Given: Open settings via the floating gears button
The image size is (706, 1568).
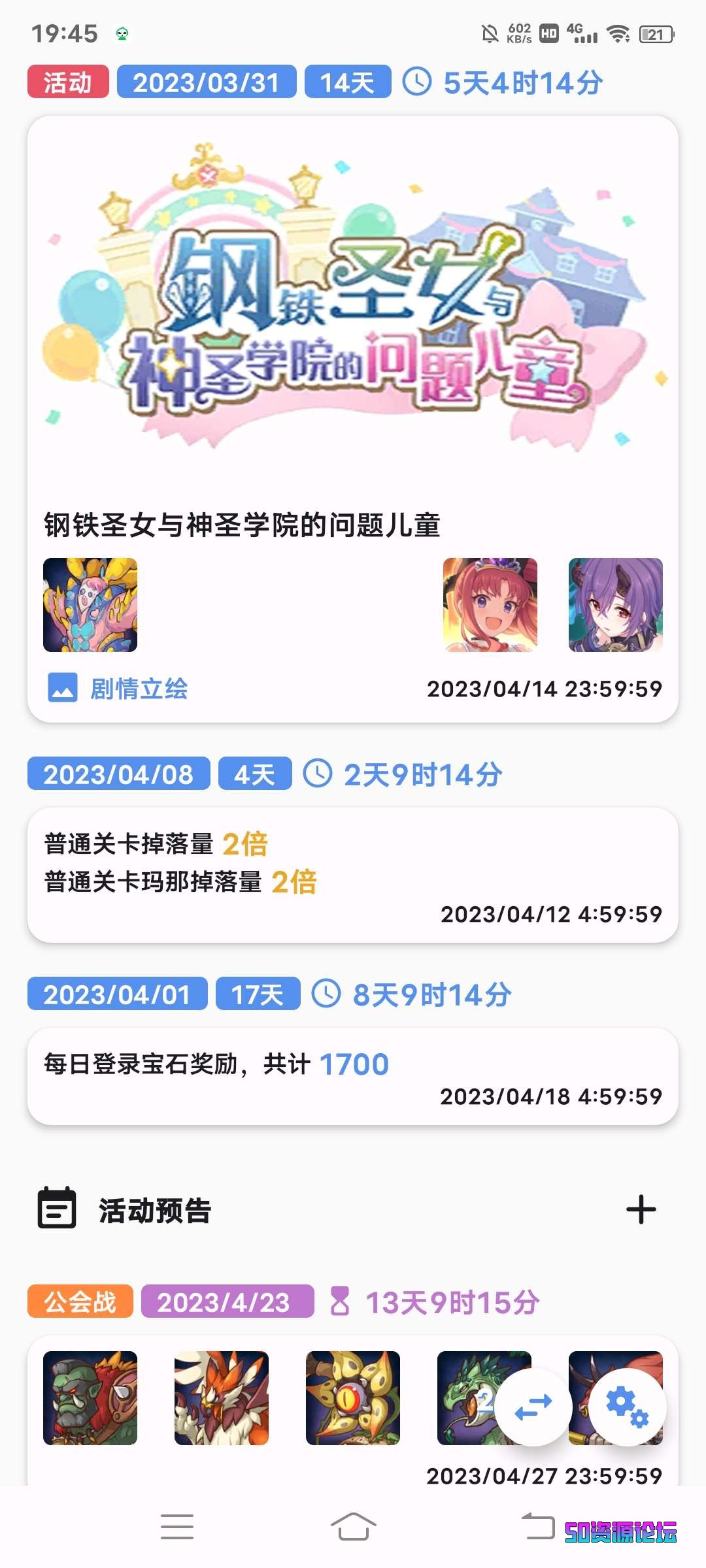Looking at the screenshot, I should click(x=628, y=1407).
